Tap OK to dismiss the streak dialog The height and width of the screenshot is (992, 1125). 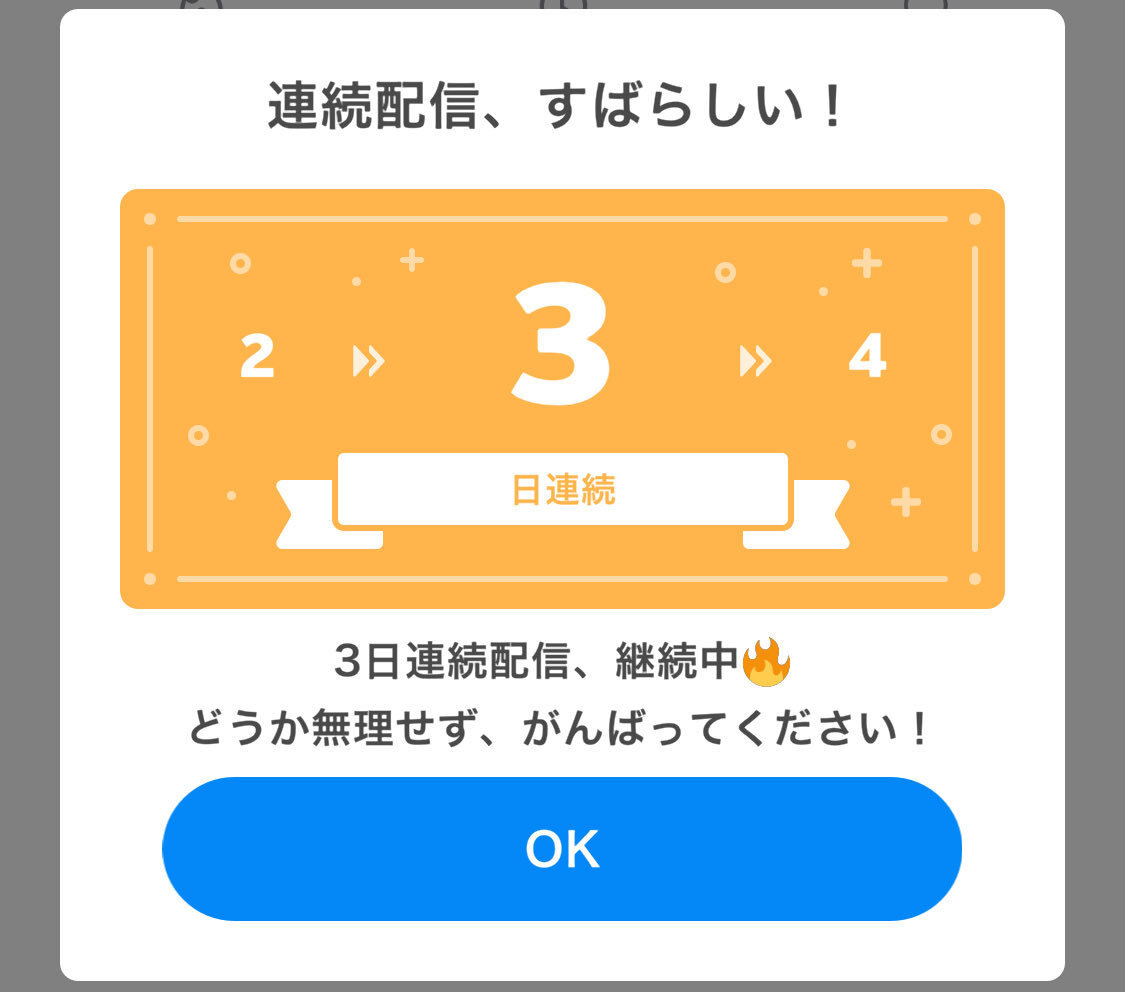(562, 849)
